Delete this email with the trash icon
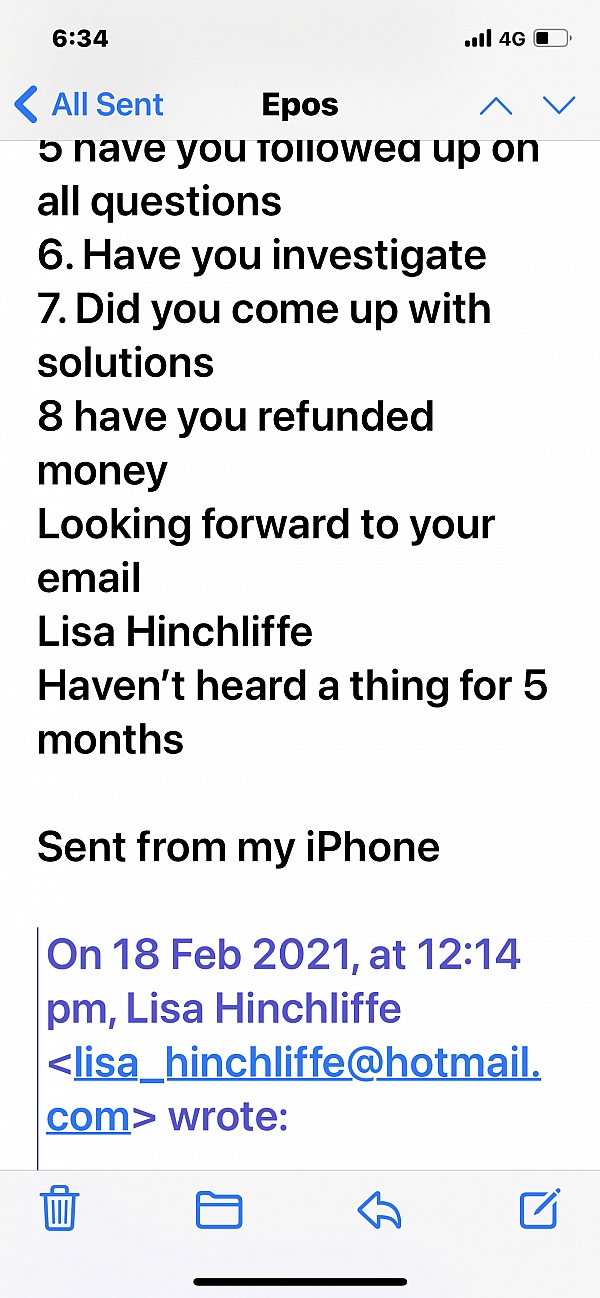Image resolution: width=600 pixels, height=1298 pixels. [59, 1210]
